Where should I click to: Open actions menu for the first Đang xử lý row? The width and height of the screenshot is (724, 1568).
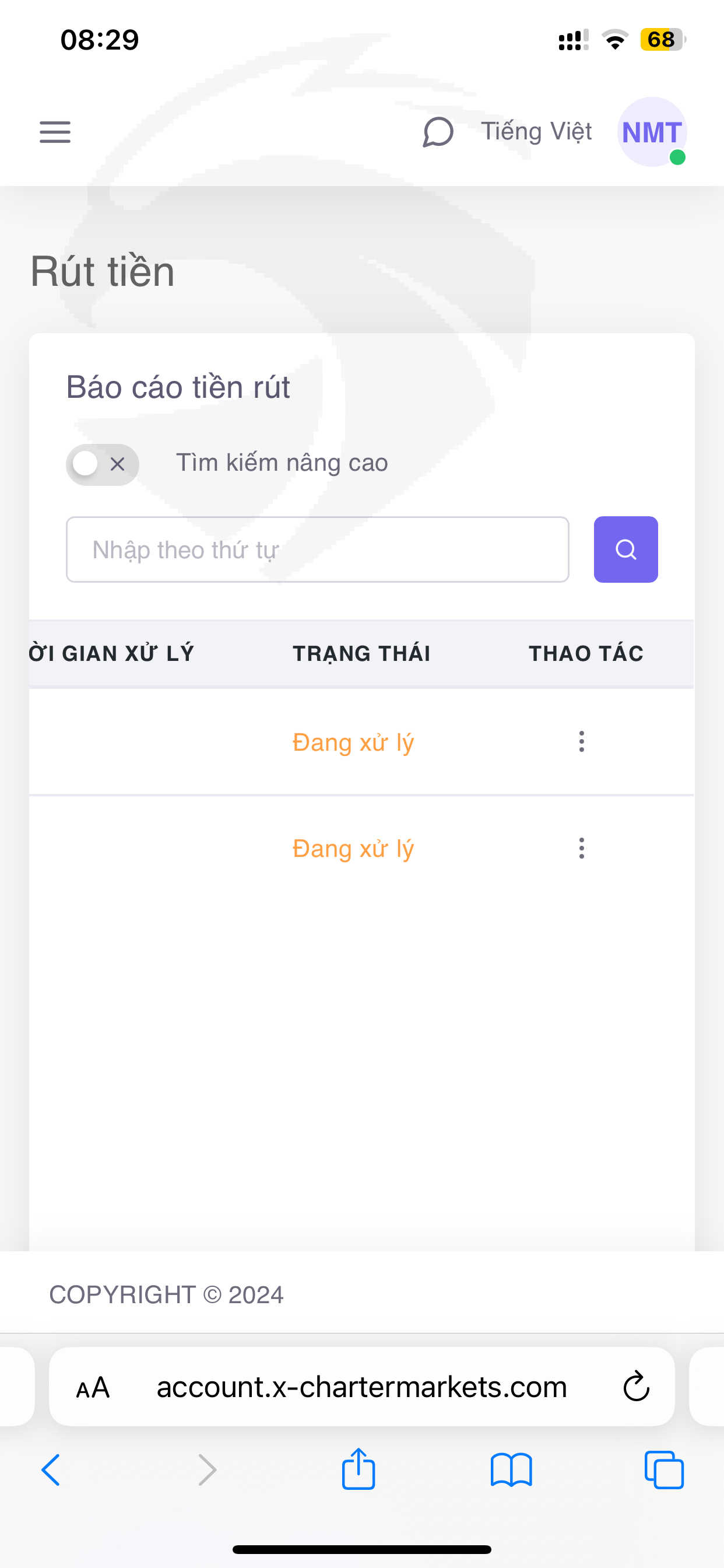pos(582,741)
